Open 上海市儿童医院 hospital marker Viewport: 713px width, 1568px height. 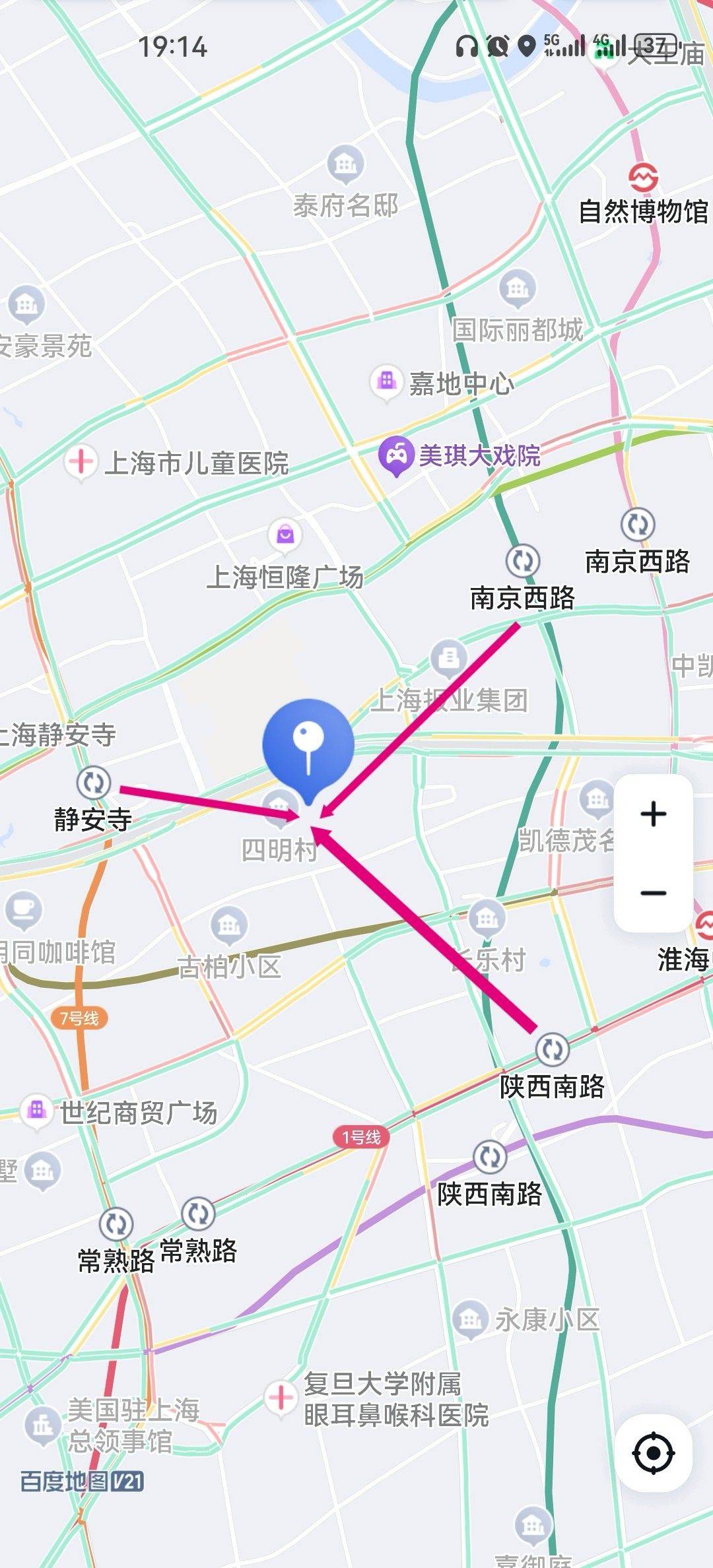[x=81, y=461]
